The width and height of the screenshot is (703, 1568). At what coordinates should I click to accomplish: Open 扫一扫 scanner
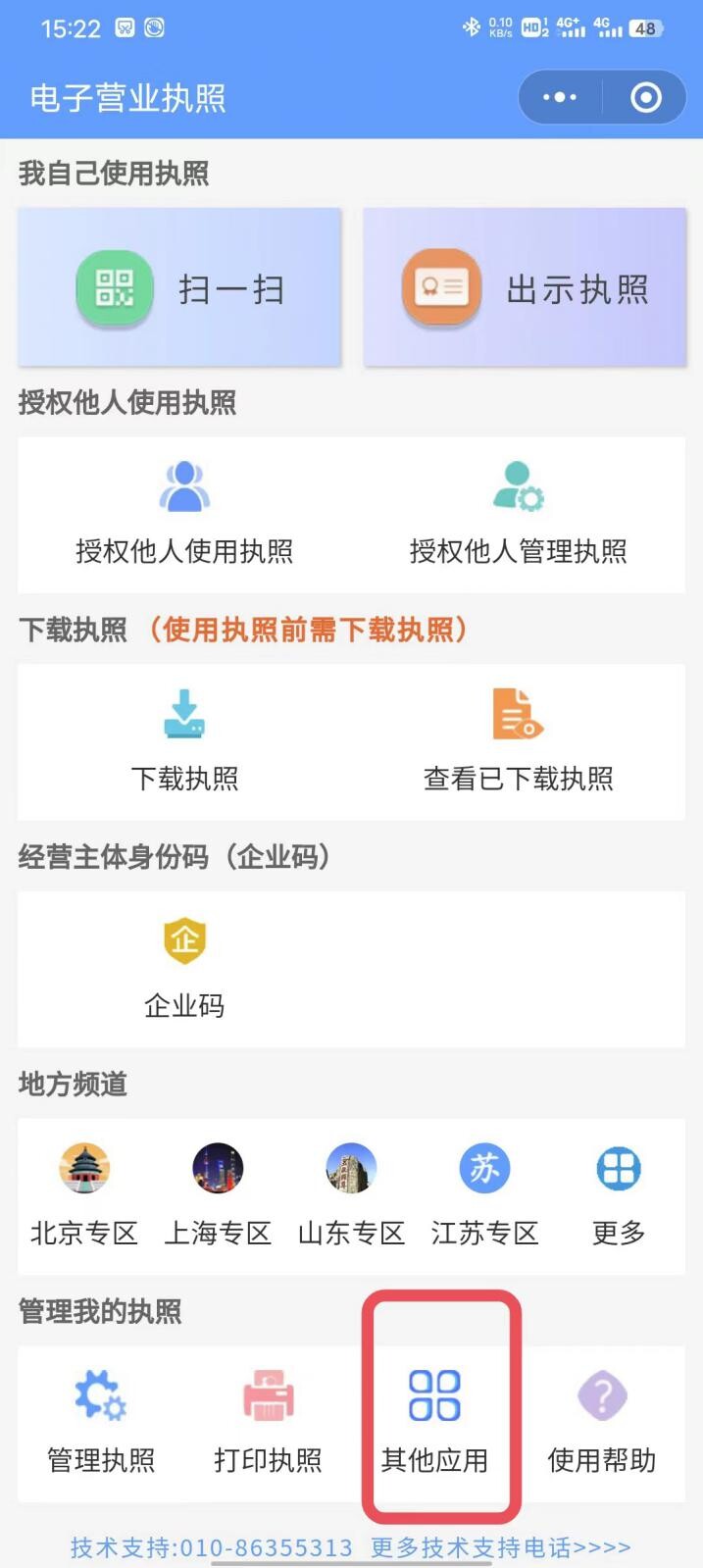tap(179, 288)
